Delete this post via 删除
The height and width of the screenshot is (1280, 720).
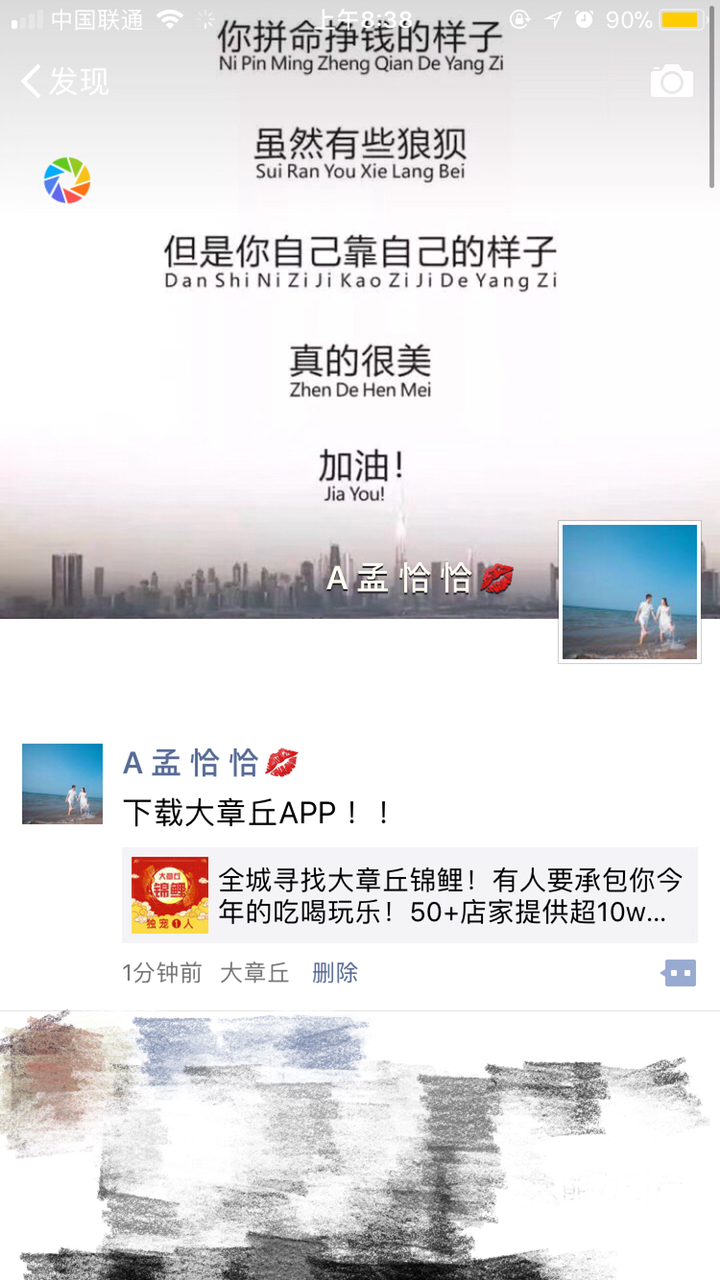click(x=334, y=973)
